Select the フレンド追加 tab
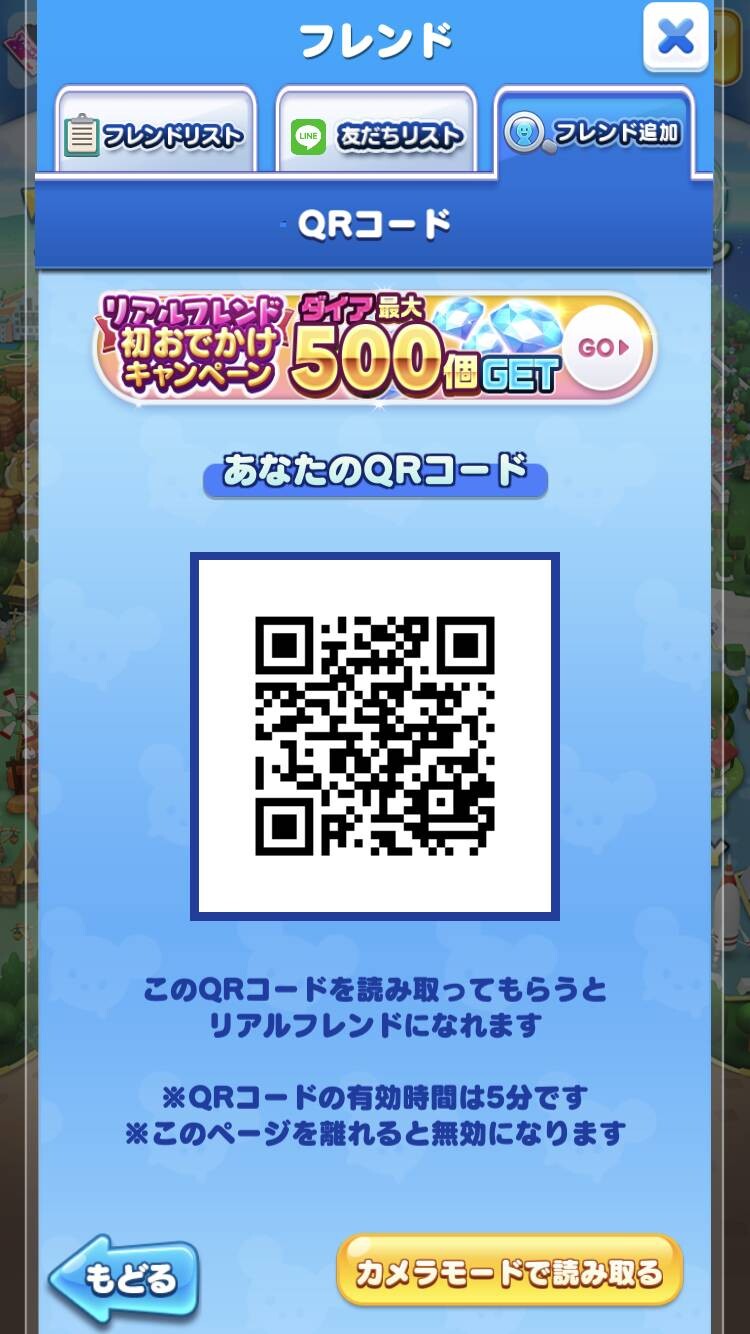750x1334 pixels. [x=594, y=131]
